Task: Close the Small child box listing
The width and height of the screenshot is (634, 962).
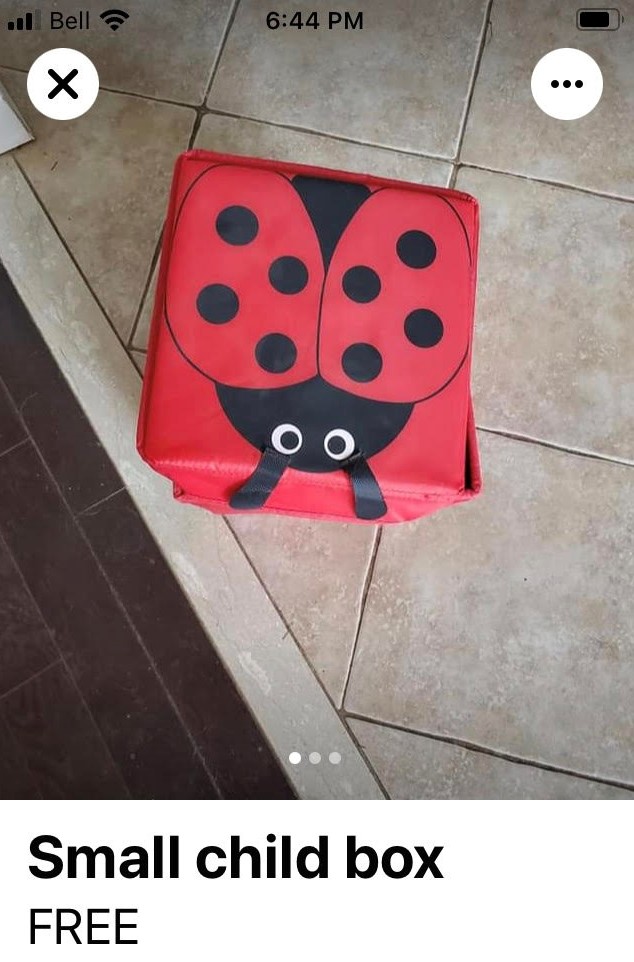Action: pos(62,84)
